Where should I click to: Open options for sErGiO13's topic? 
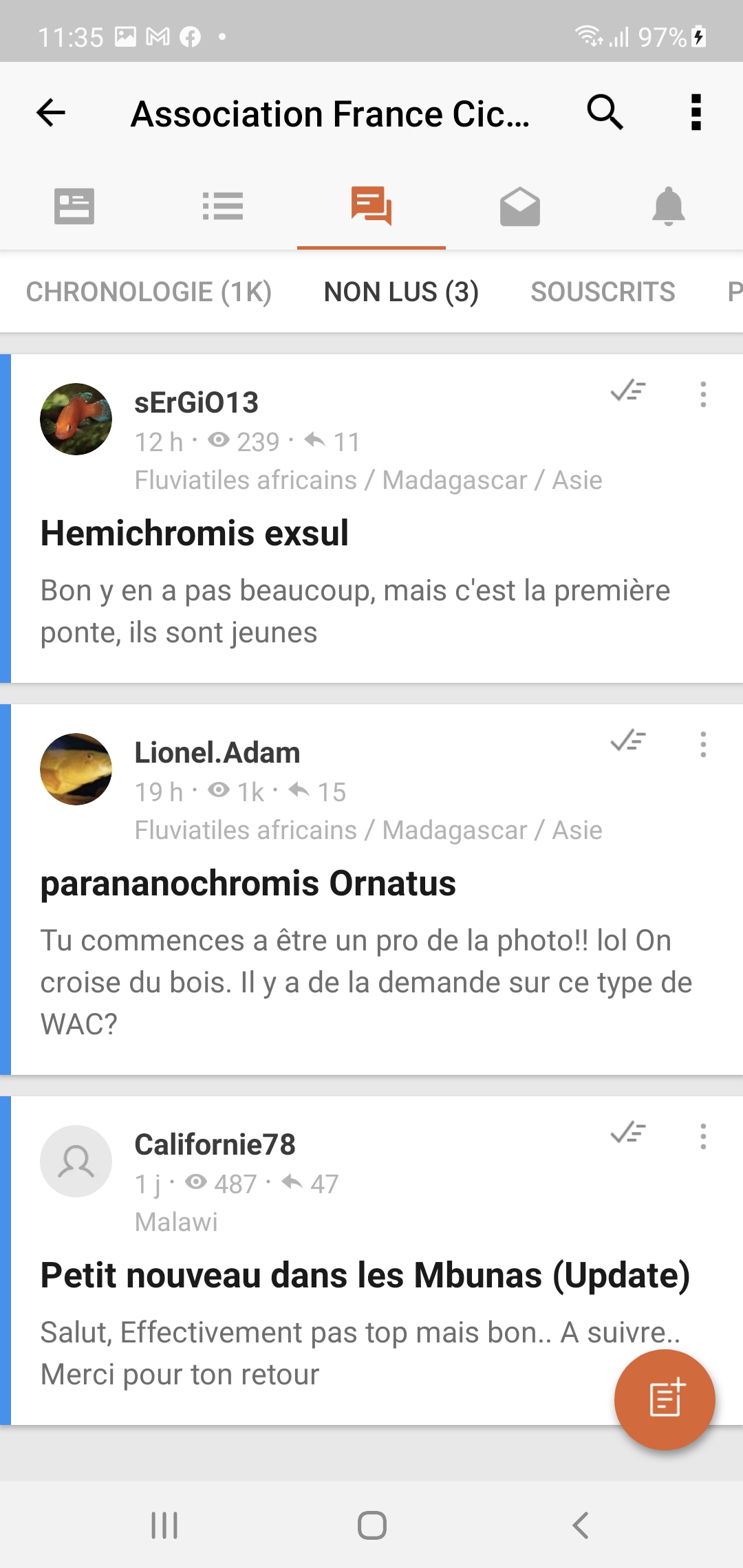pyautogui.click(x=703, y=395)
